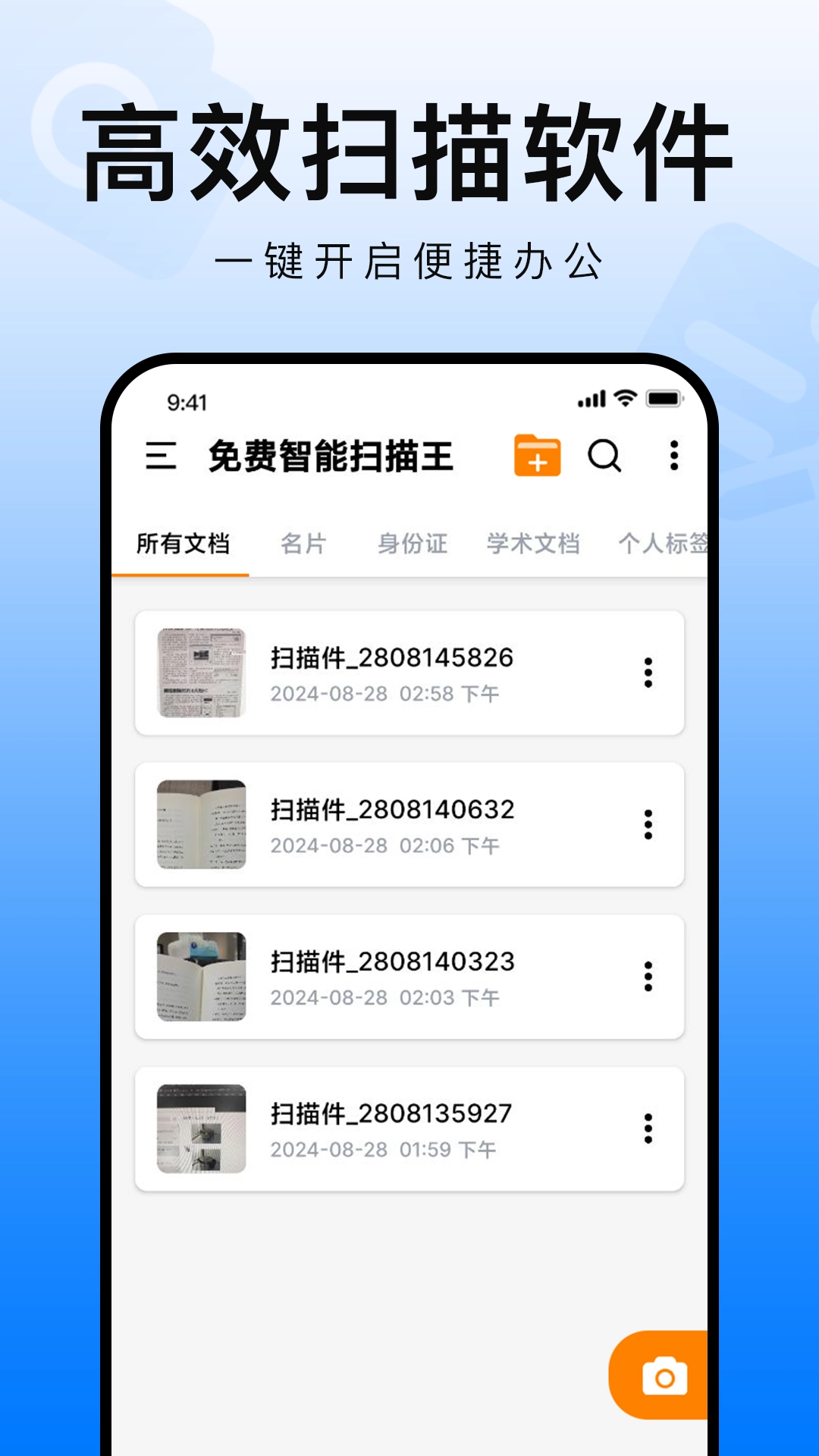Open document 扫描件_2808140632
The height and width of the screenshot is (1456, 819).
(x=393, y=810)
